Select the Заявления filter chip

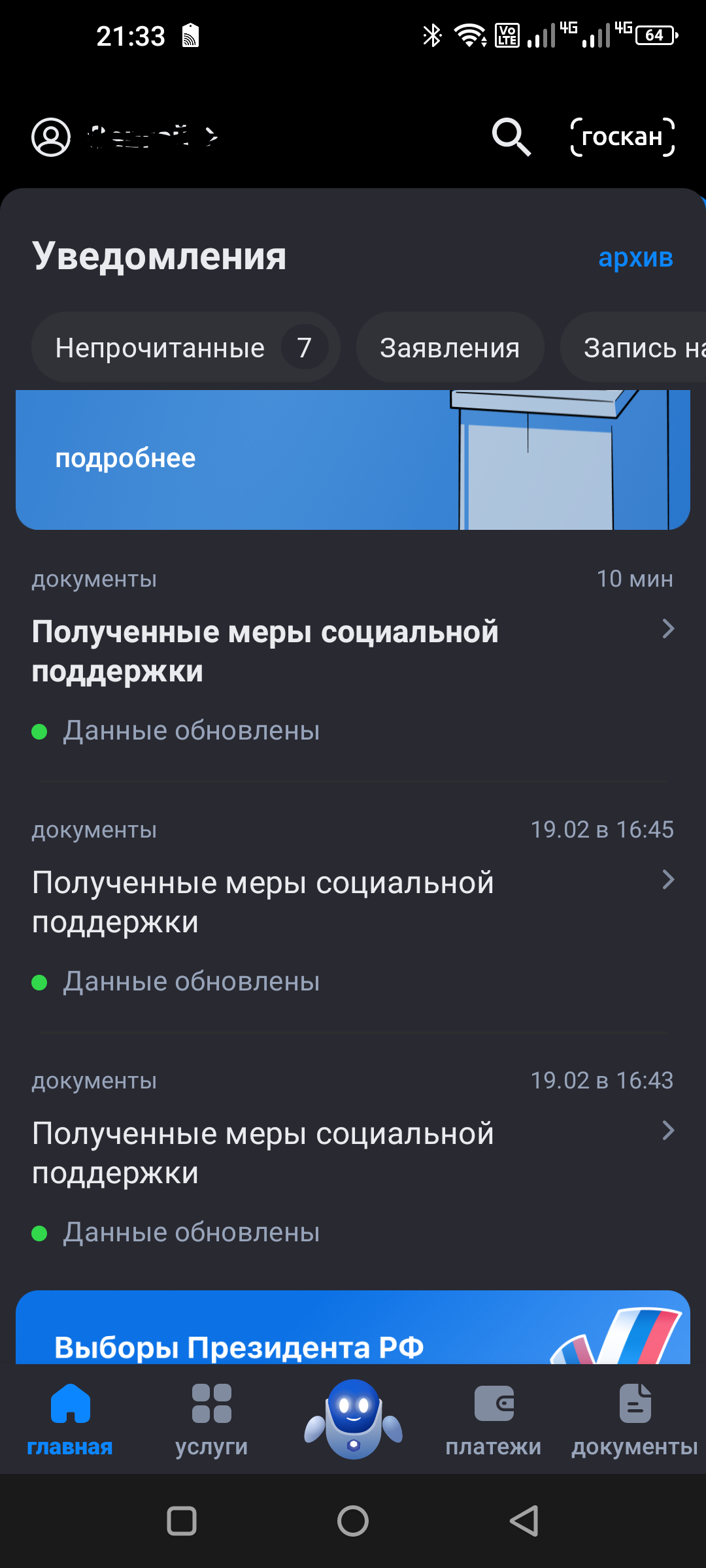pos(450,348)
